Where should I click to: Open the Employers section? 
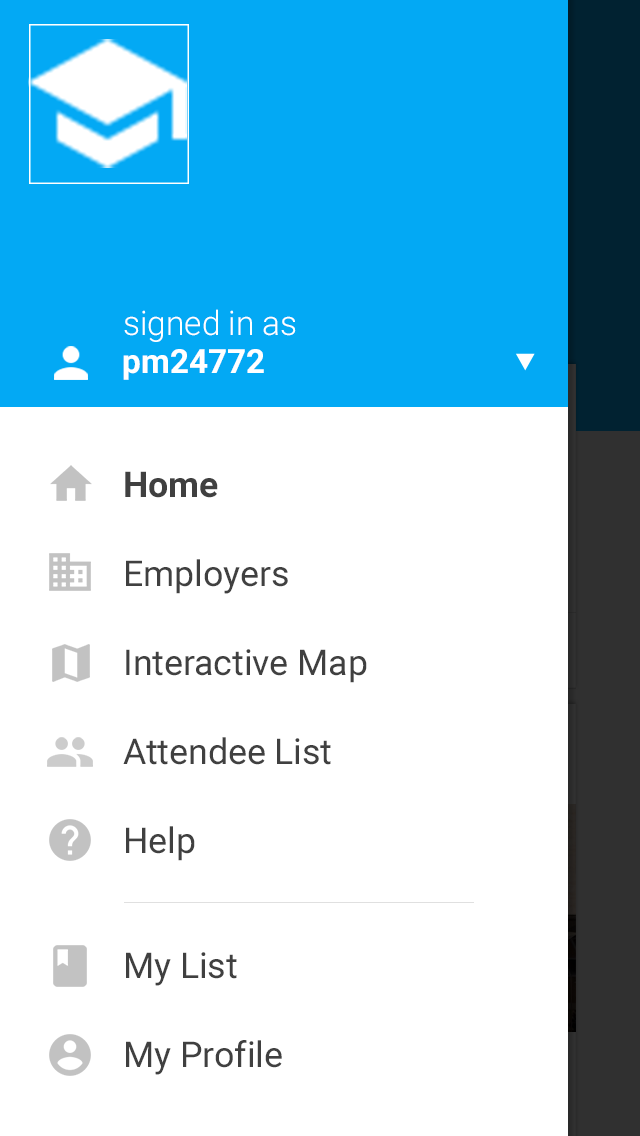[283, 574]
